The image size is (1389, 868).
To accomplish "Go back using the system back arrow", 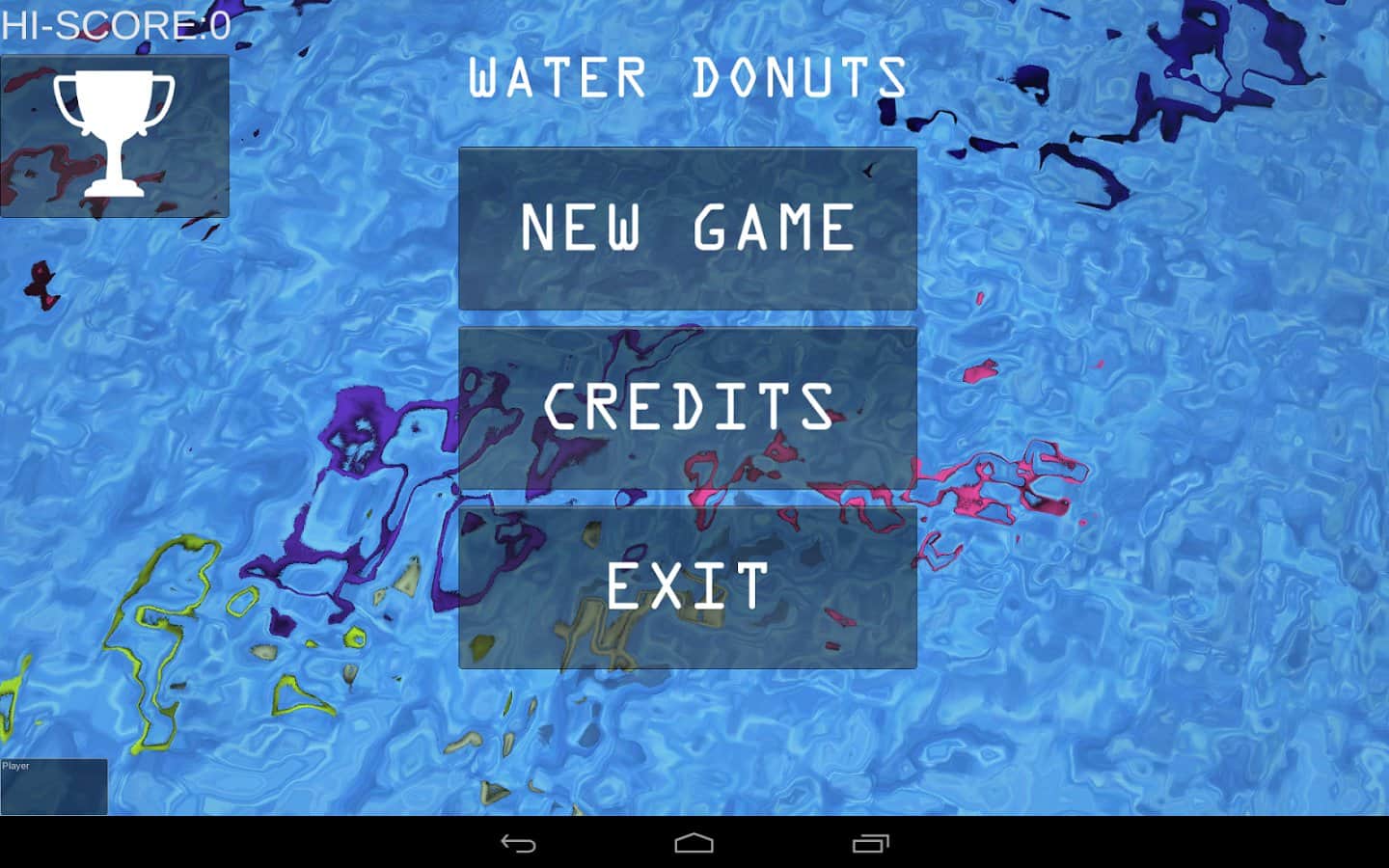I will tap(518, 844).
